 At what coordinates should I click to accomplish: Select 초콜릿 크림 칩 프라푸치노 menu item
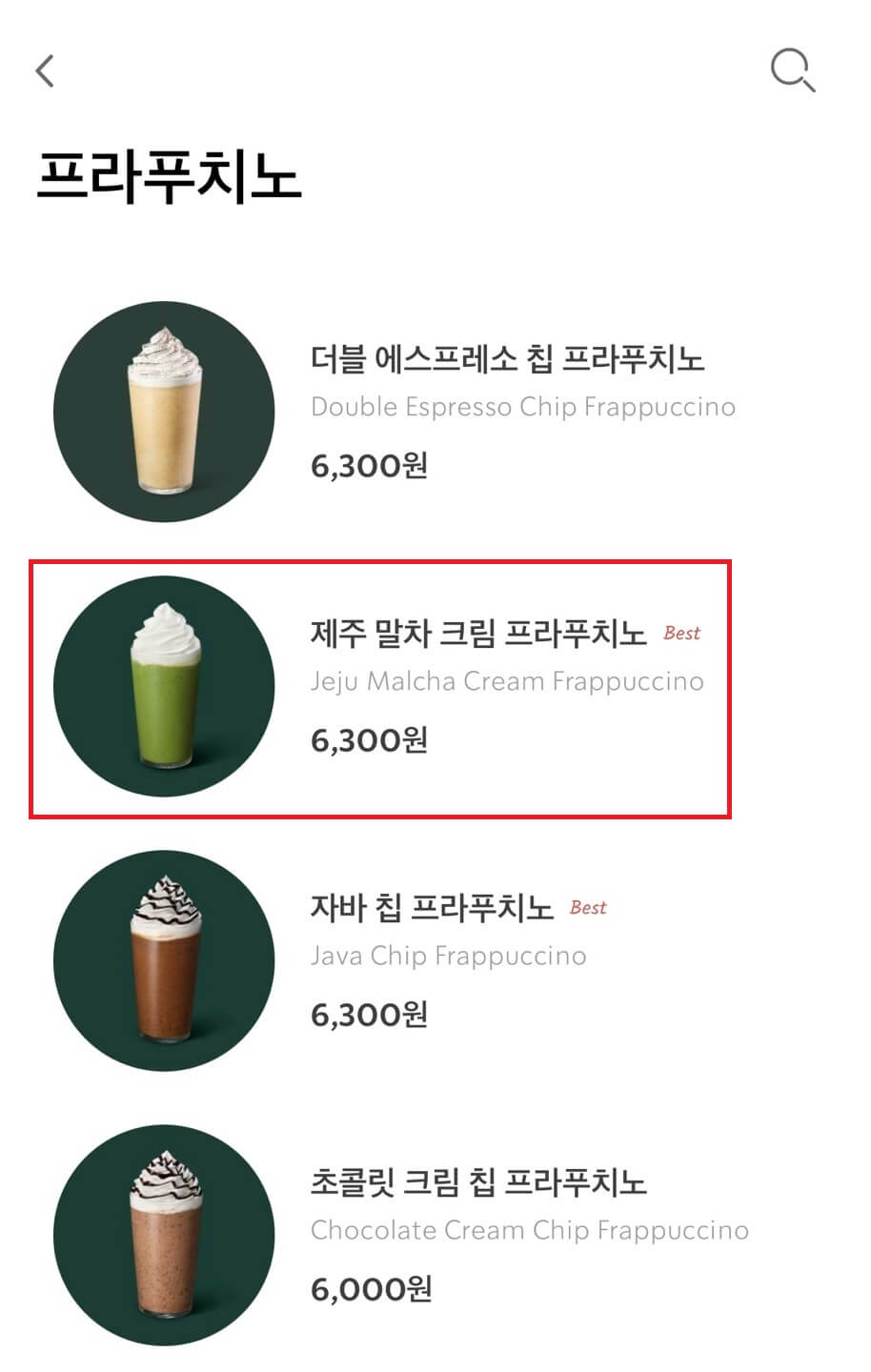478,1184
